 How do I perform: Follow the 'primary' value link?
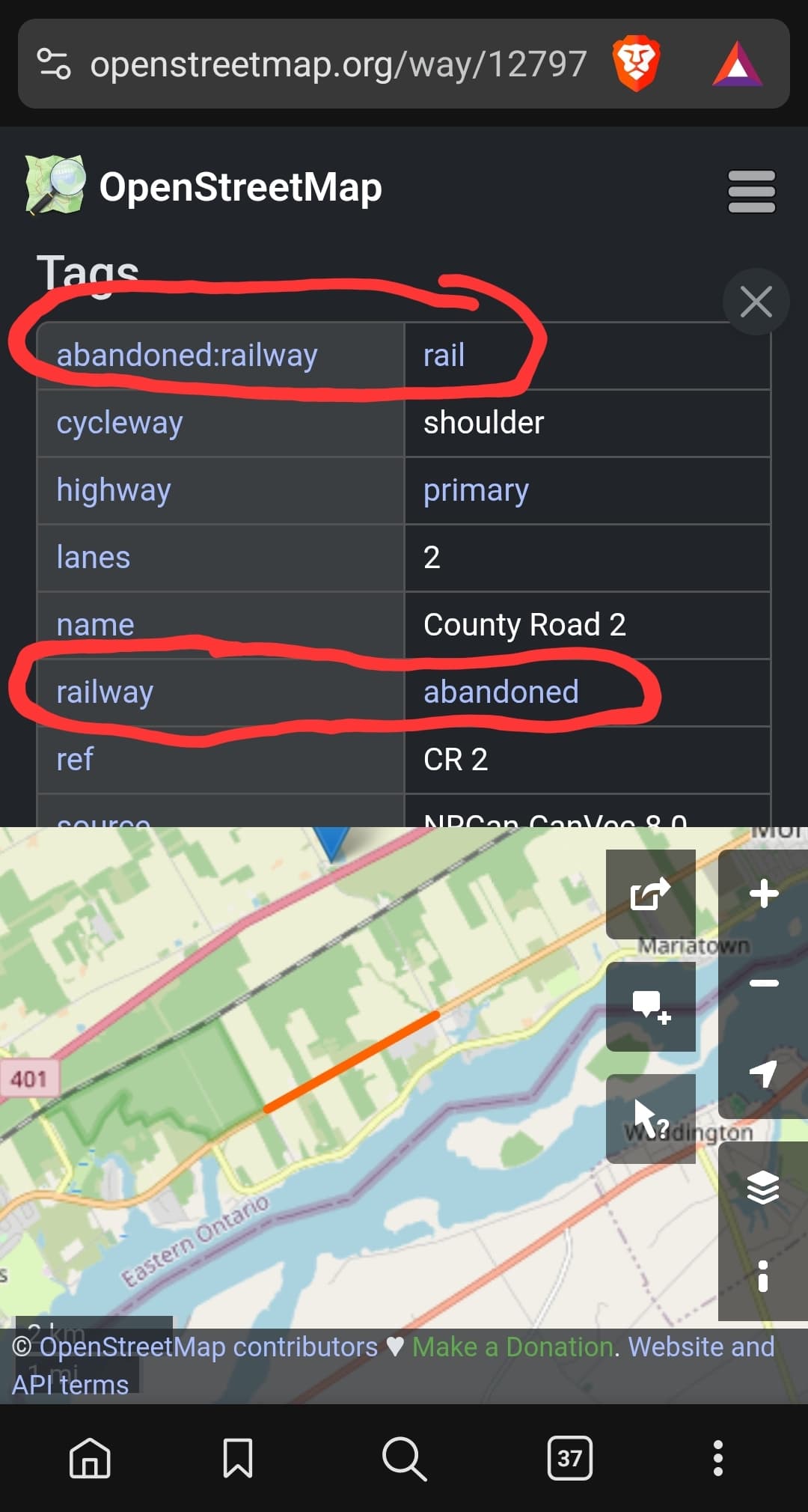476,490
